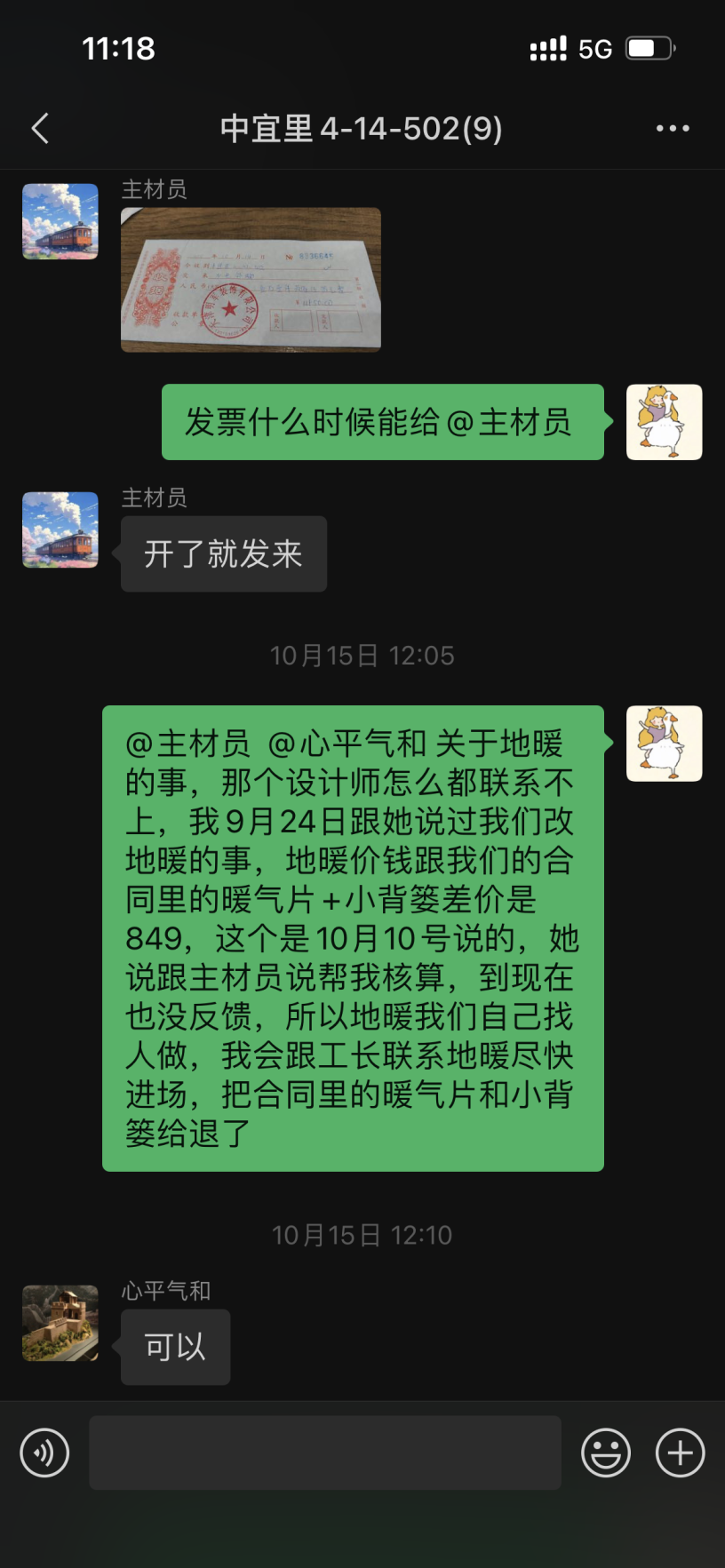Switch to voice message input
The image size is (725, 1568).
pyautogui.click(x=44, y=1453)
